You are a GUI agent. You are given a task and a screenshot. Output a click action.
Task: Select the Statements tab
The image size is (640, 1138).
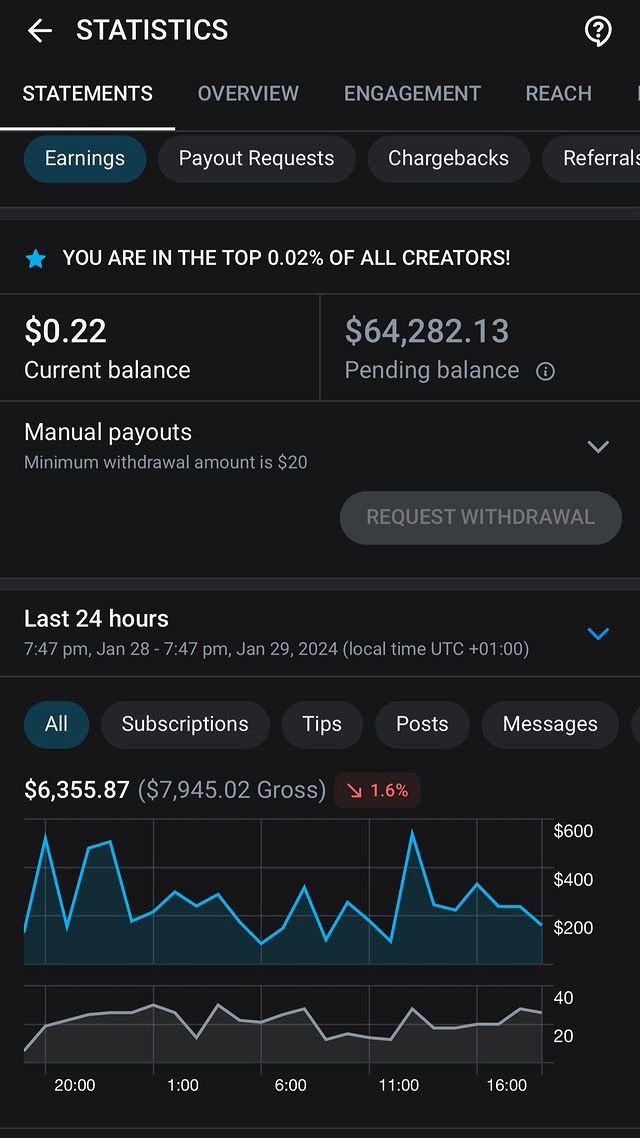point(88,94)
